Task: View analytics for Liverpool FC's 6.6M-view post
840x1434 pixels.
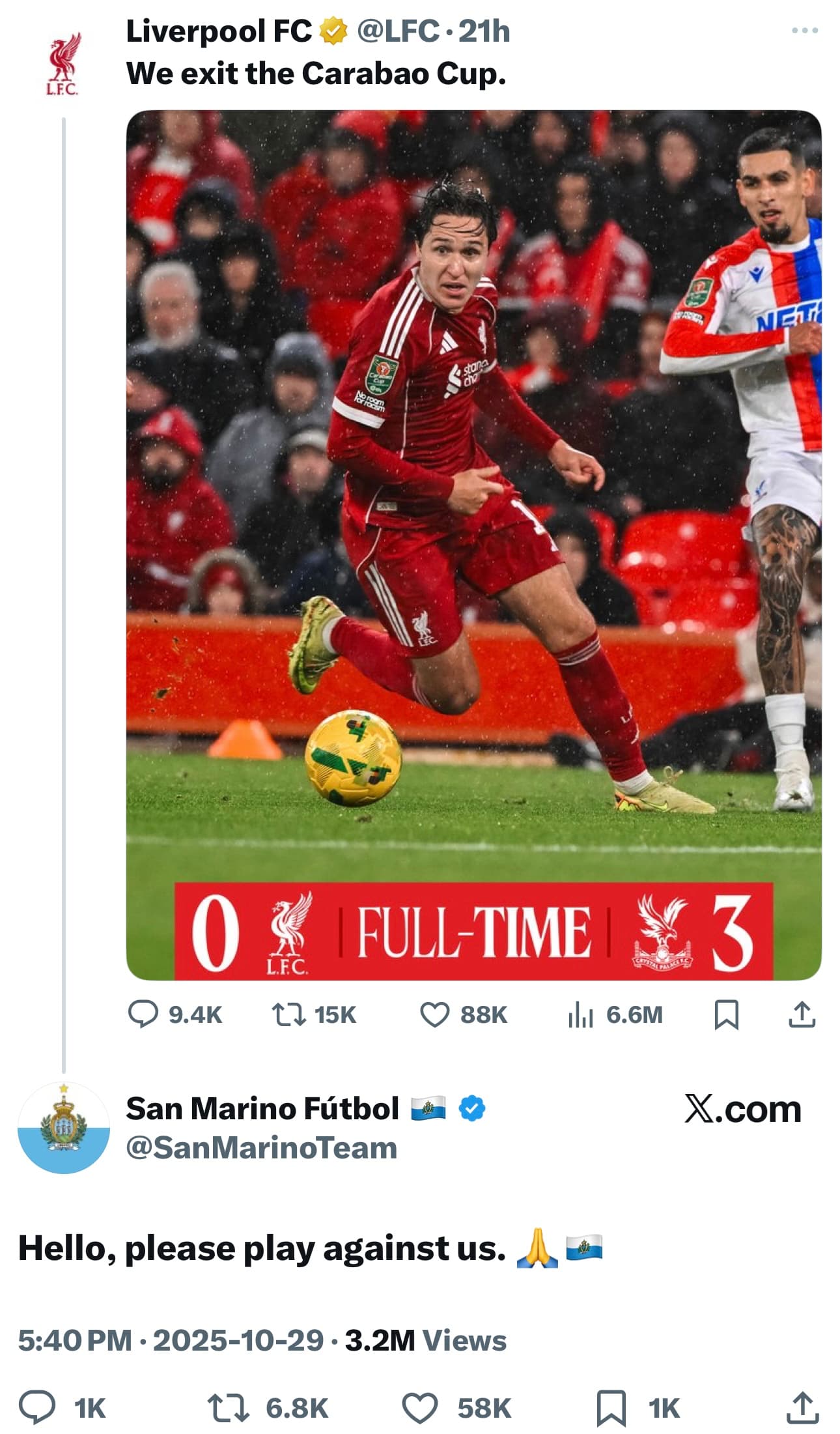Action: pyautogui.click(x=580, y=1014)
